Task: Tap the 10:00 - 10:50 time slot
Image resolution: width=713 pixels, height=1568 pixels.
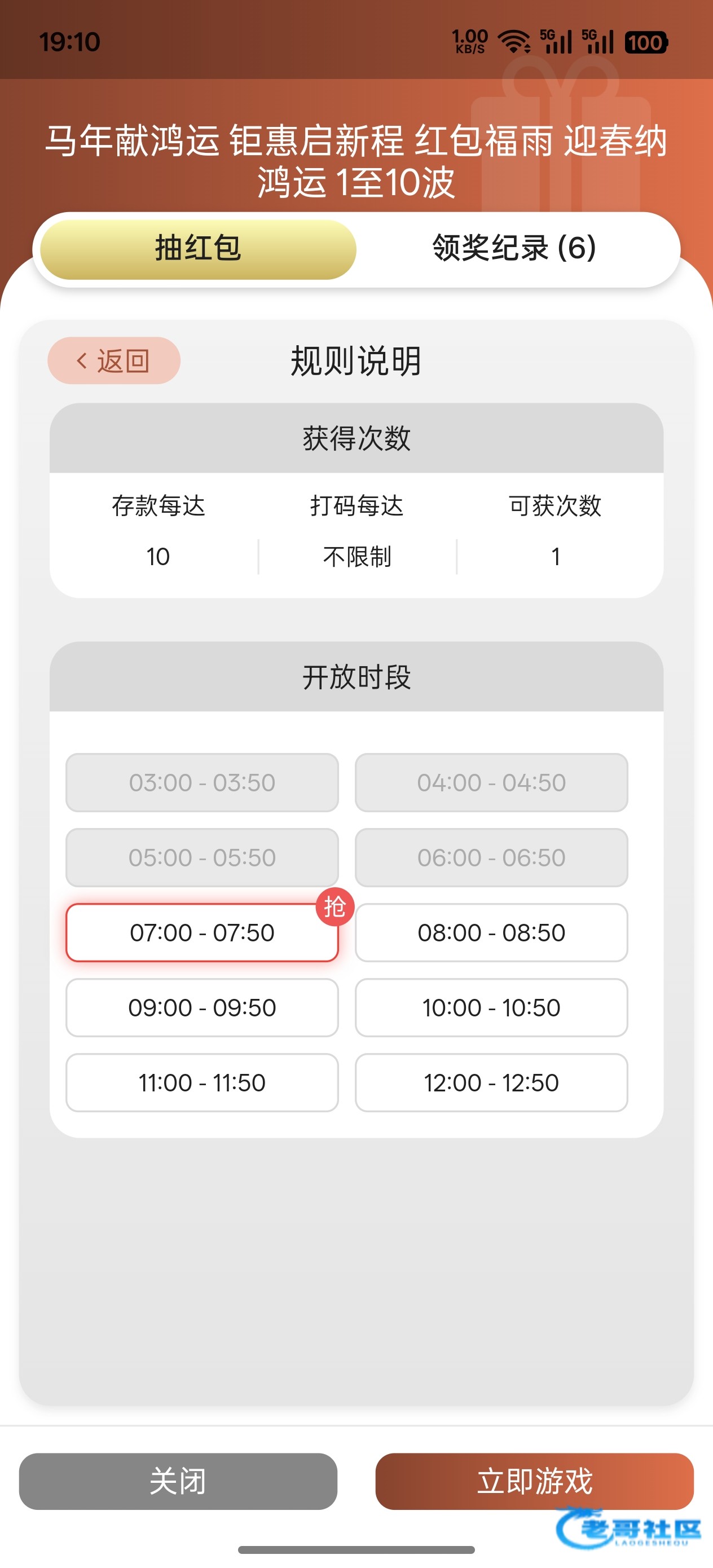Action: click(491, 1007)
